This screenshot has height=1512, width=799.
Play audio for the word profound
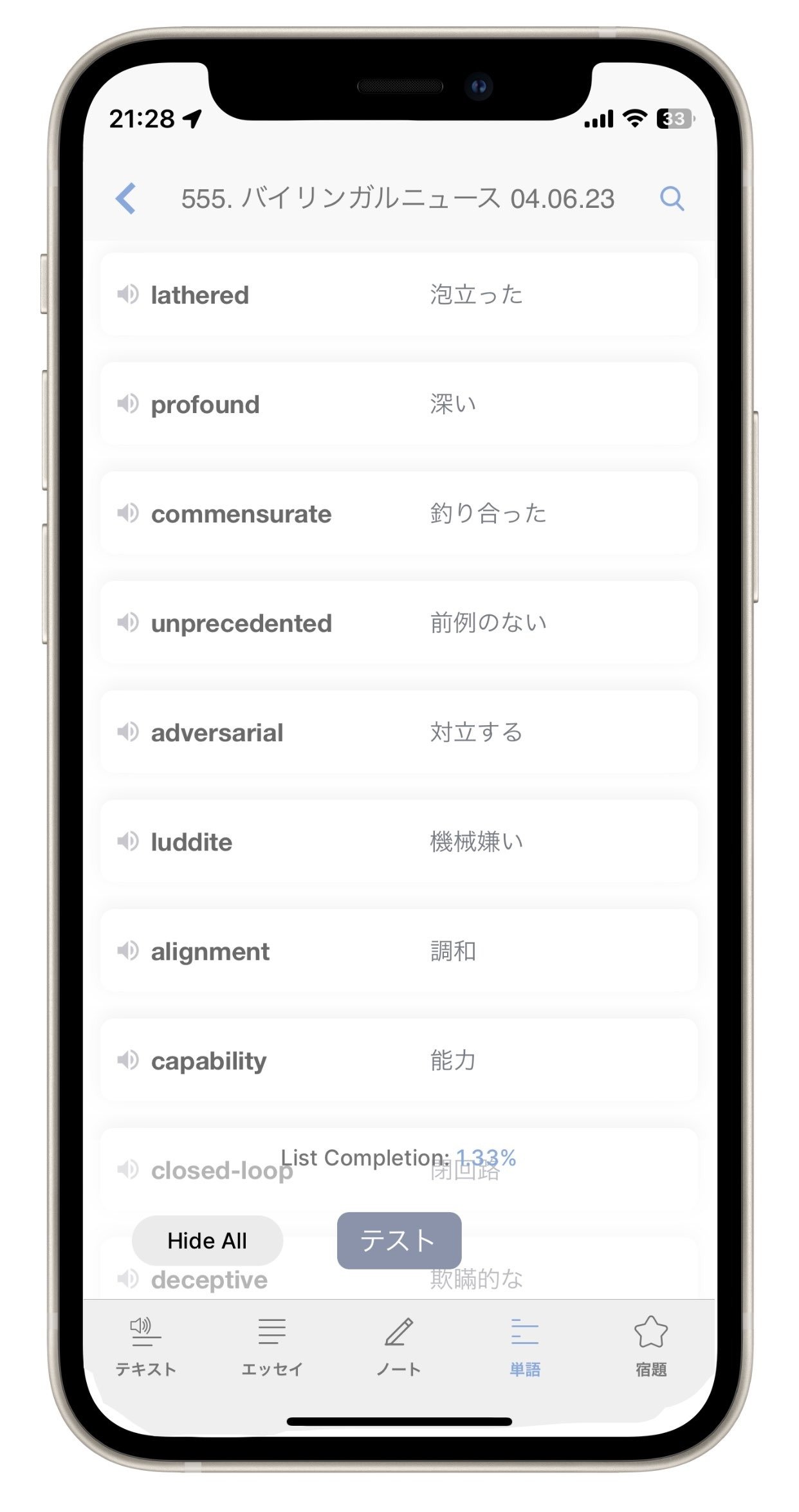coord(127,404)
